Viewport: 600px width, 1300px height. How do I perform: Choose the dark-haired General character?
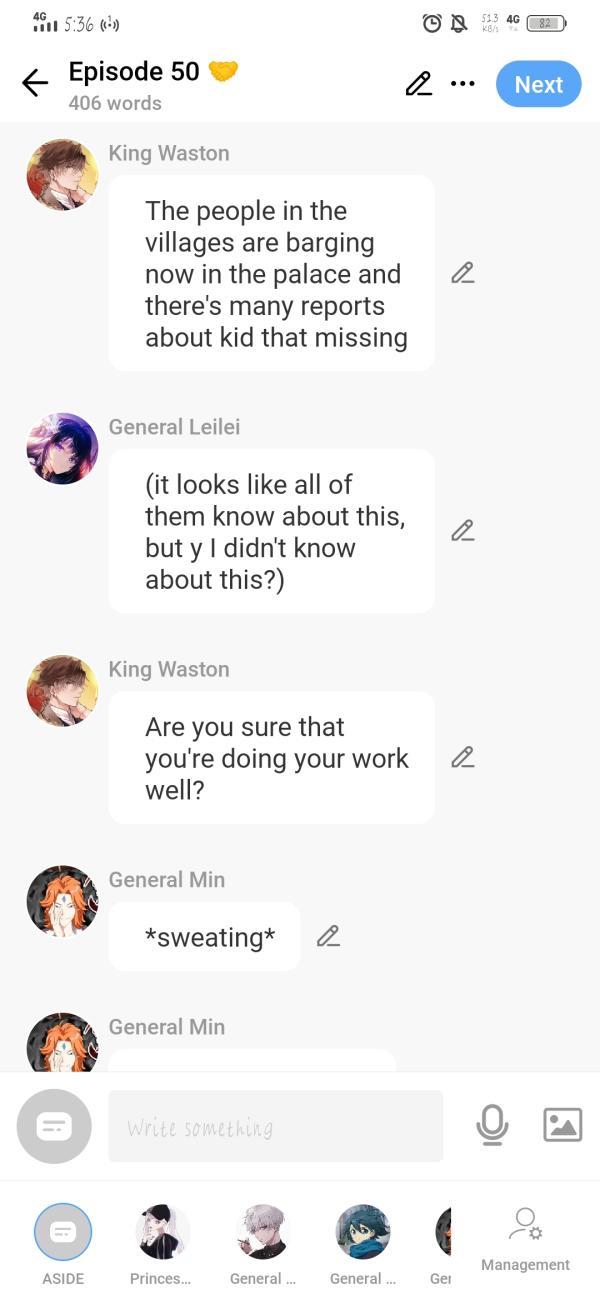(x=362, y=1232)
